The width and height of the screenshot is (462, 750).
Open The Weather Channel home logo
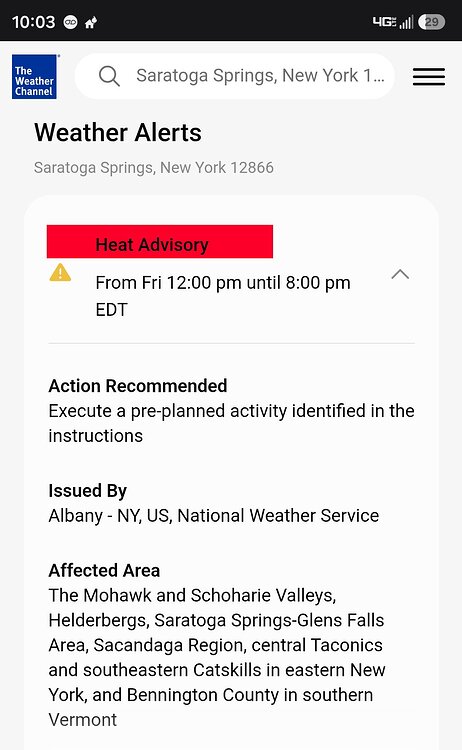(34, 77)
